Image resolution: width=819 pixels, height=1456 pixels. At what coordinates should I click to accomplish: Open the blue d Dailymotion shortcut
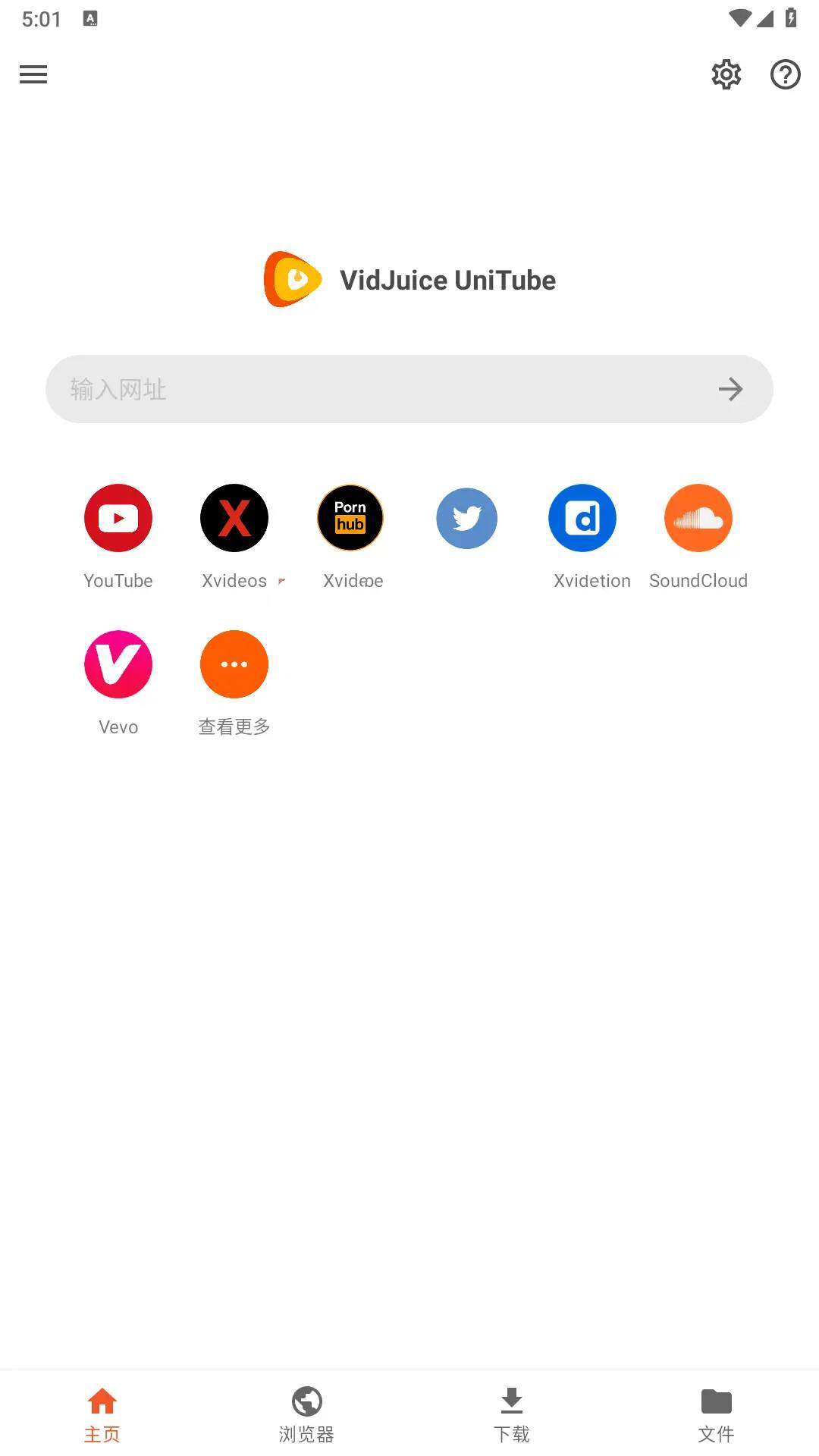582,519
